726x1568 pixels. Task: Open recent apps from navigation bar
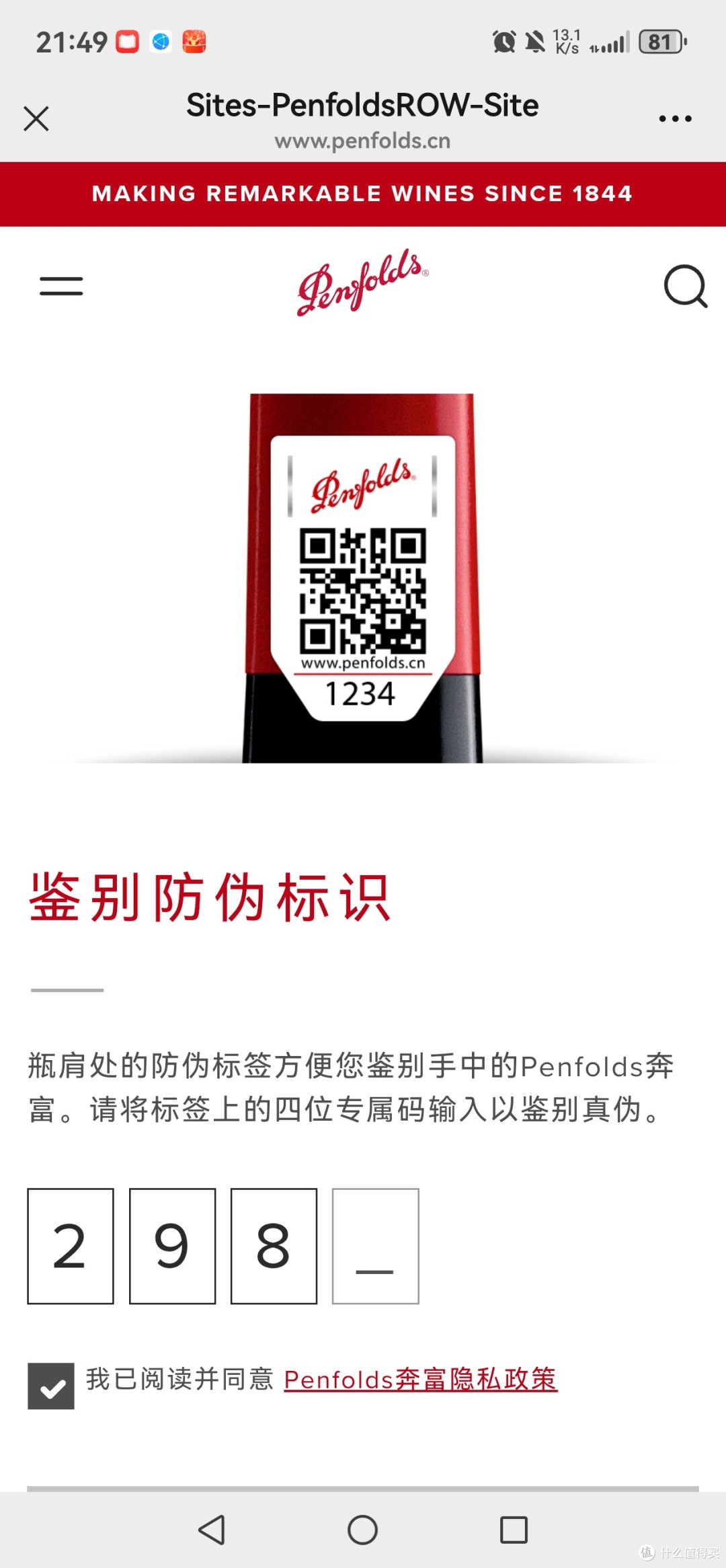click(x=514, y=1530)
